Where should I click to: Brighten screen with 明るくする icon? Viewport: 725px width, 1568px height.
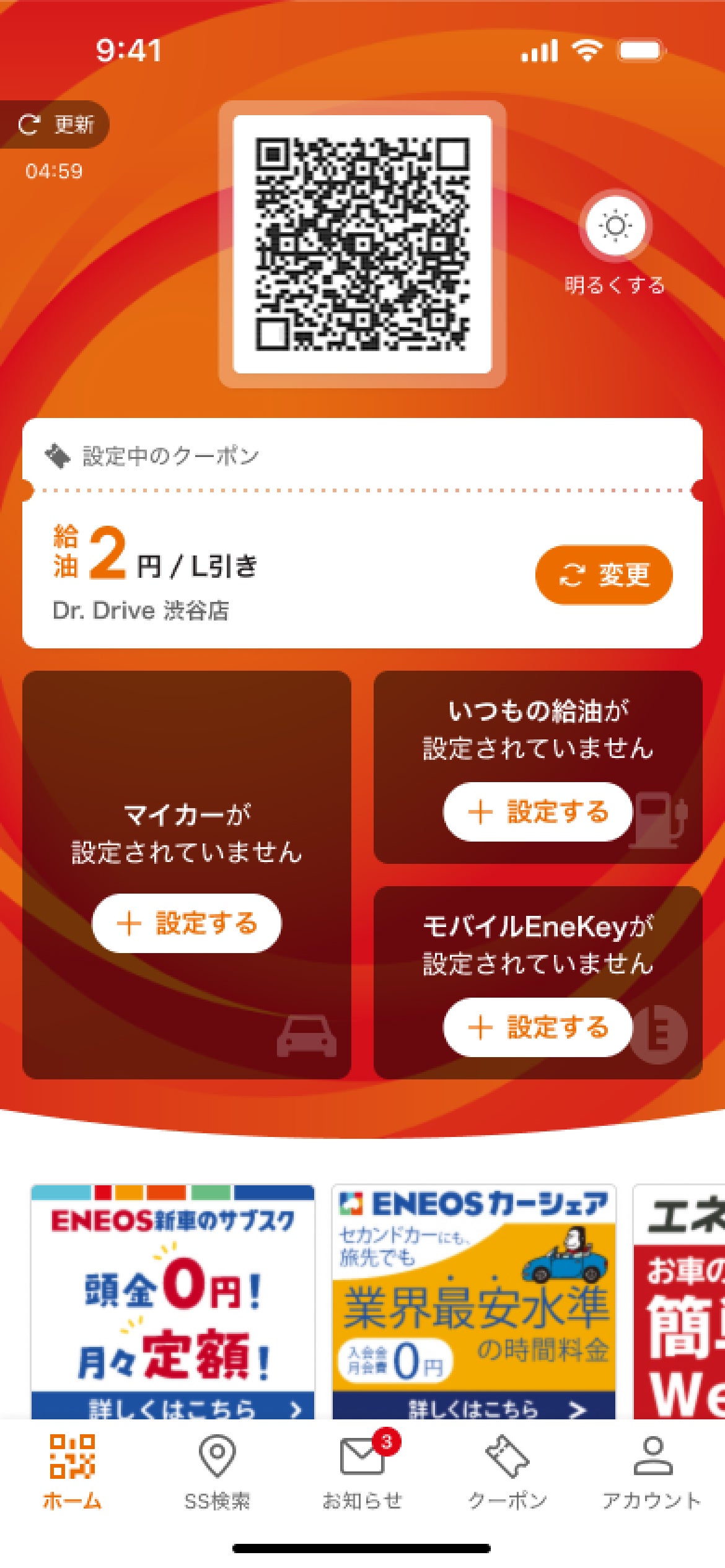coord(615,225)
